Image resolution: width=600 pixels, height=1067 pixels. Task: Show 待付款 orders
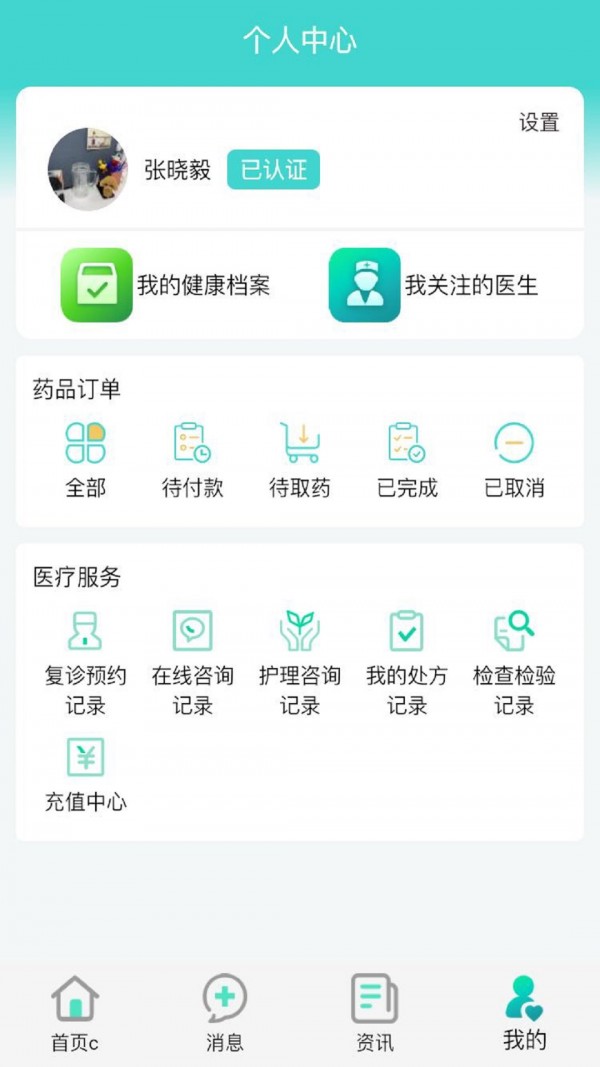(192, 458)
